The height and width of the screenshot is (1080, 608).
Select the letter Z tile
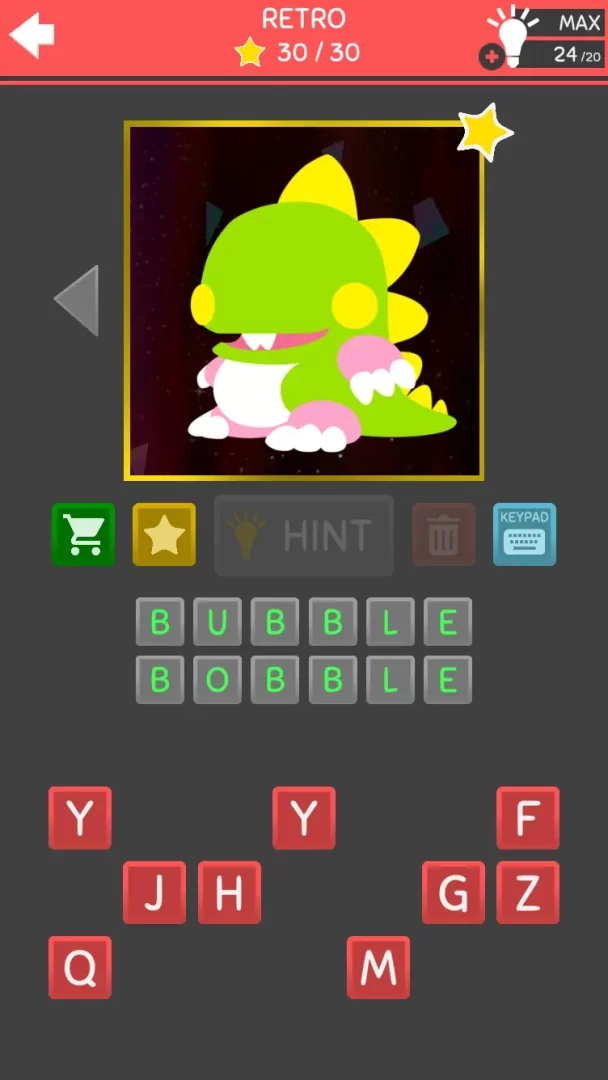click(x=528, y=892)
